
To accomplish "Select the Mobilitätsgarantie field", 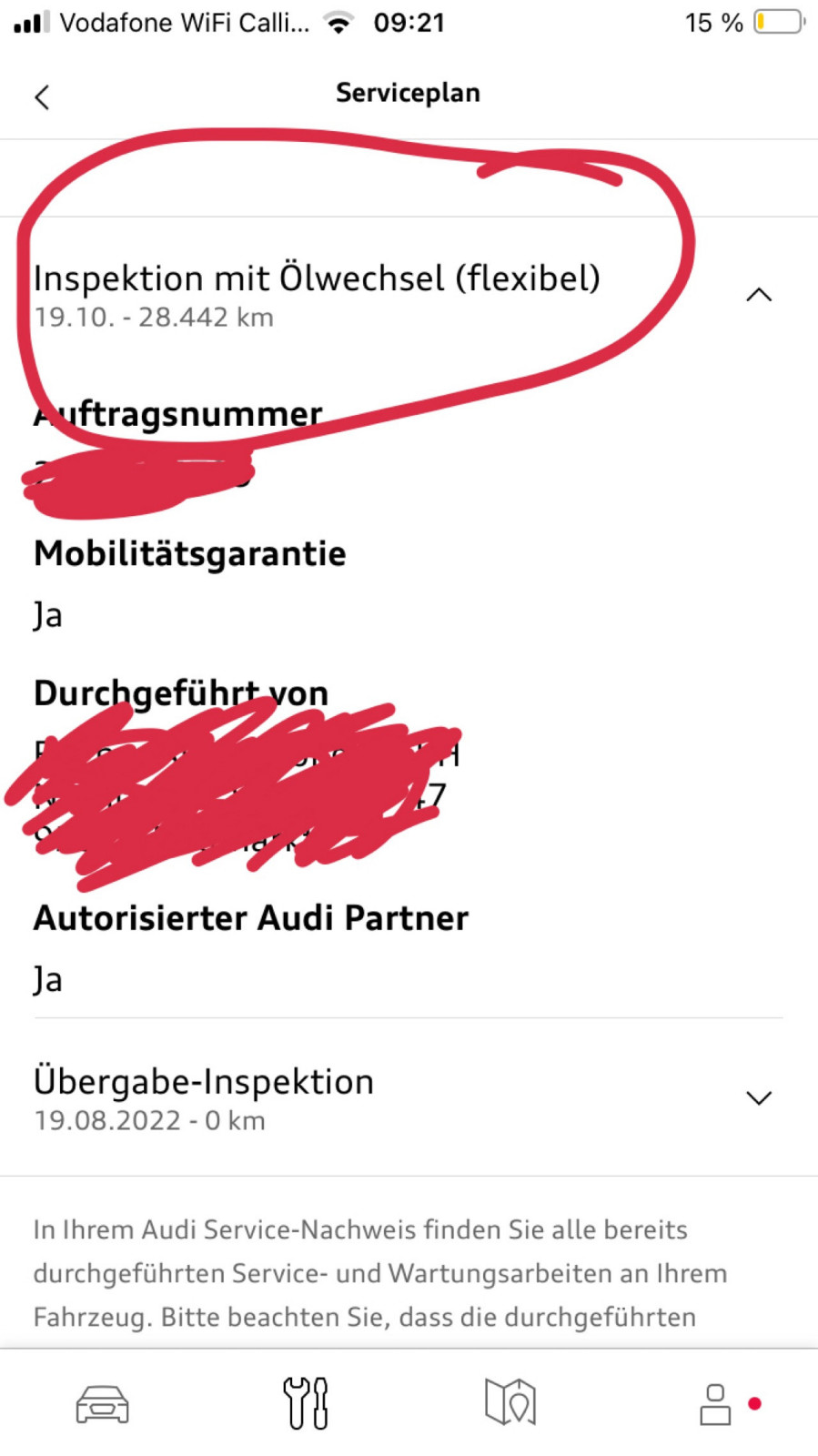I will point(189,552).
